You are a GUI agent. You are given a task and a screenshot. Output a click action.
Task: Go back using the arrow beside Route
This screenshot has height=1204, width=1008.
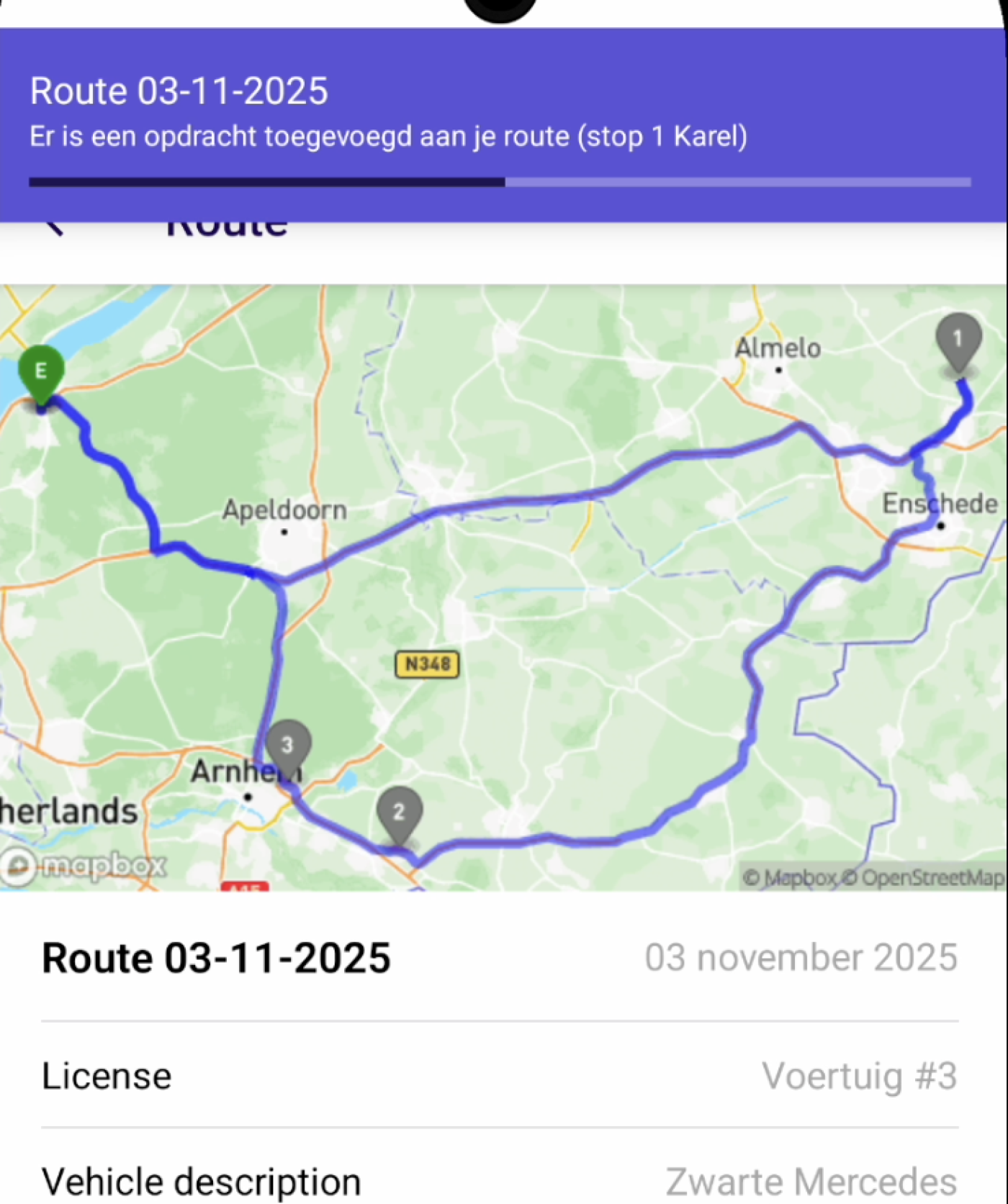click(53, 227)
